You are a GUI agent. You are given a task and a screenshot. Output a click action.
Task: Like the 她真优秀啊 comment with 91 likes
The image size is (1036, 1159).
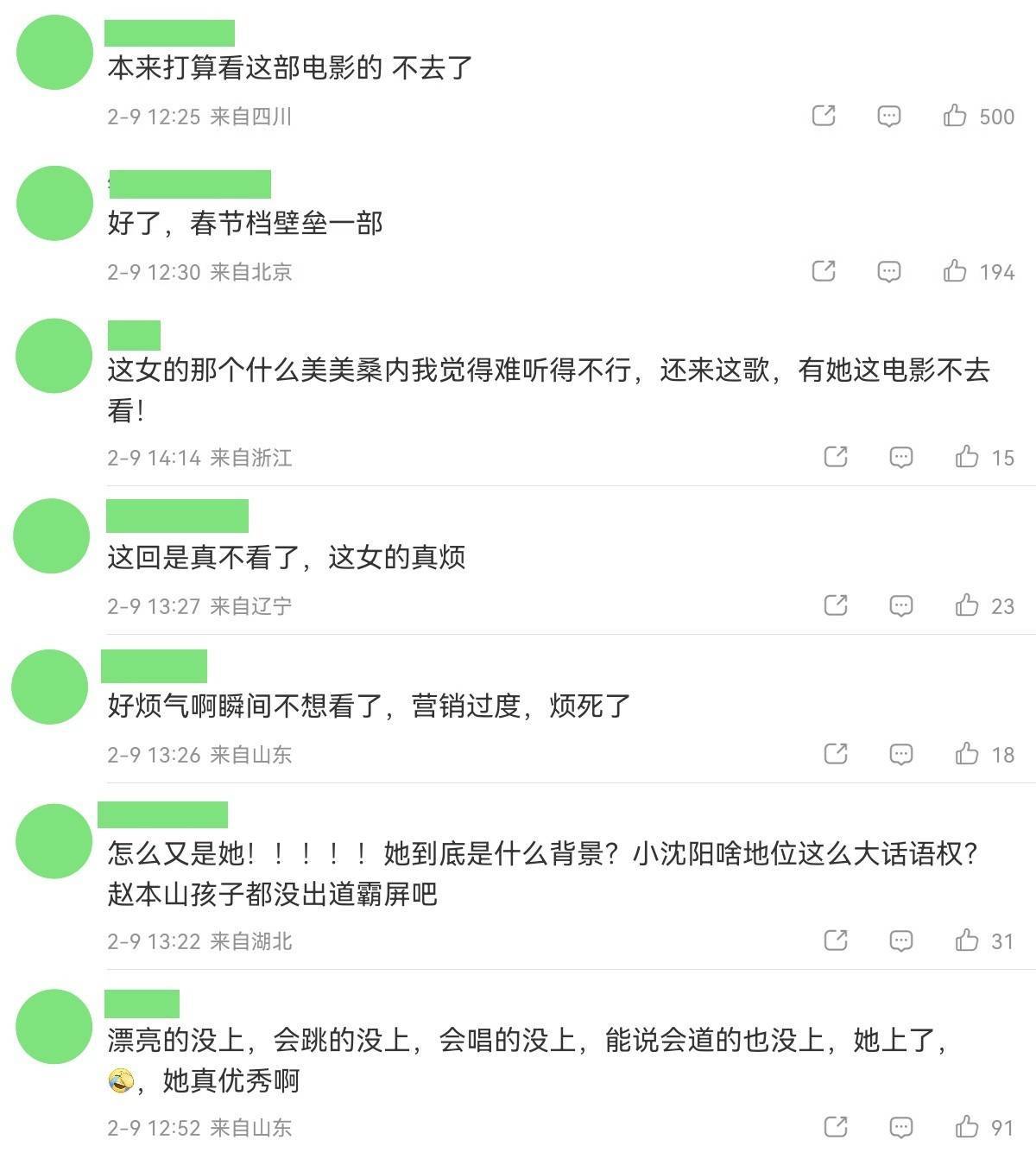(x=966, y=1127)
